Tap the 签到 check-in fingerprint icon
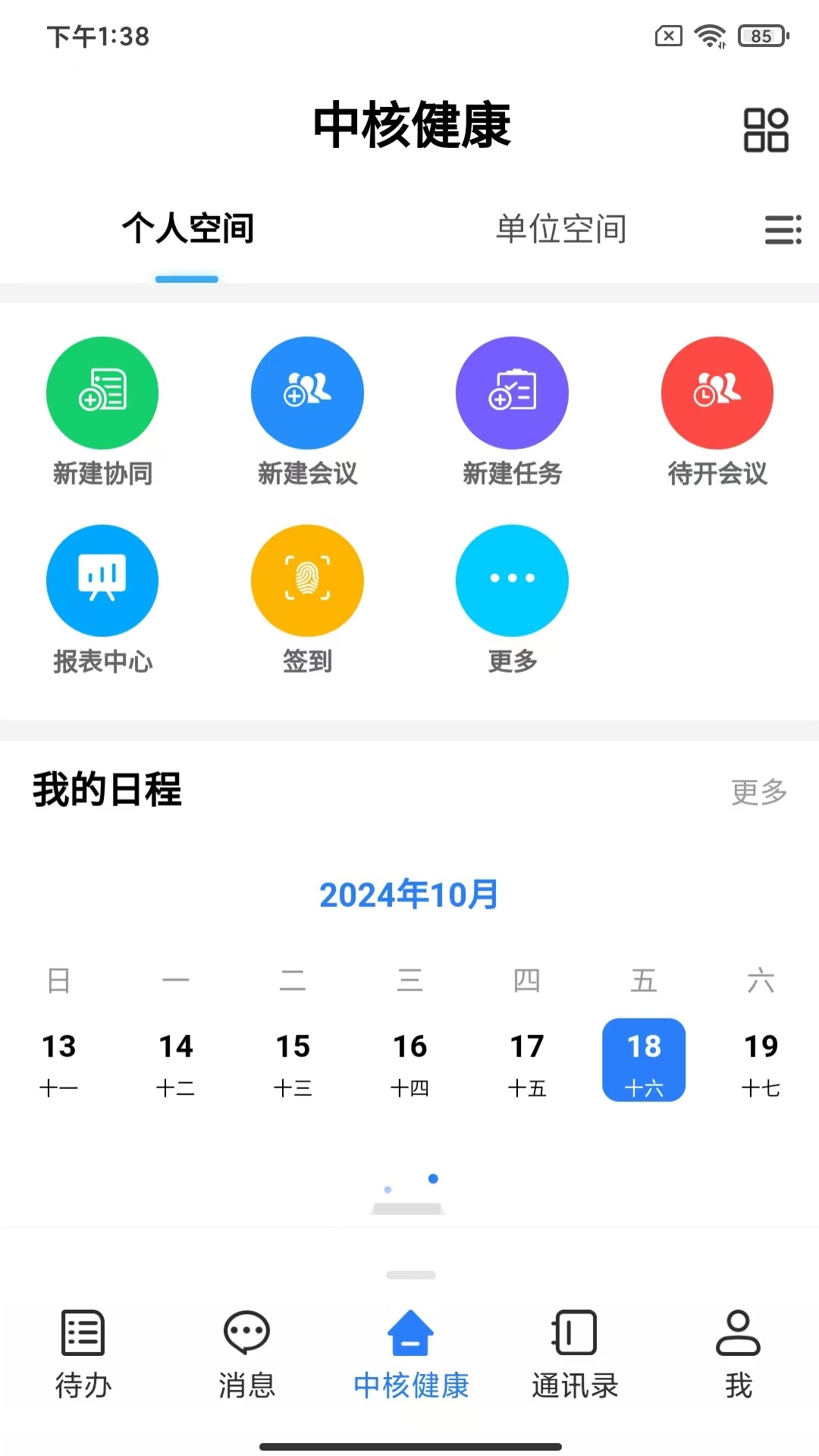Image resolution: width=819 pixels, height=1456 pixels. (307, 580)
